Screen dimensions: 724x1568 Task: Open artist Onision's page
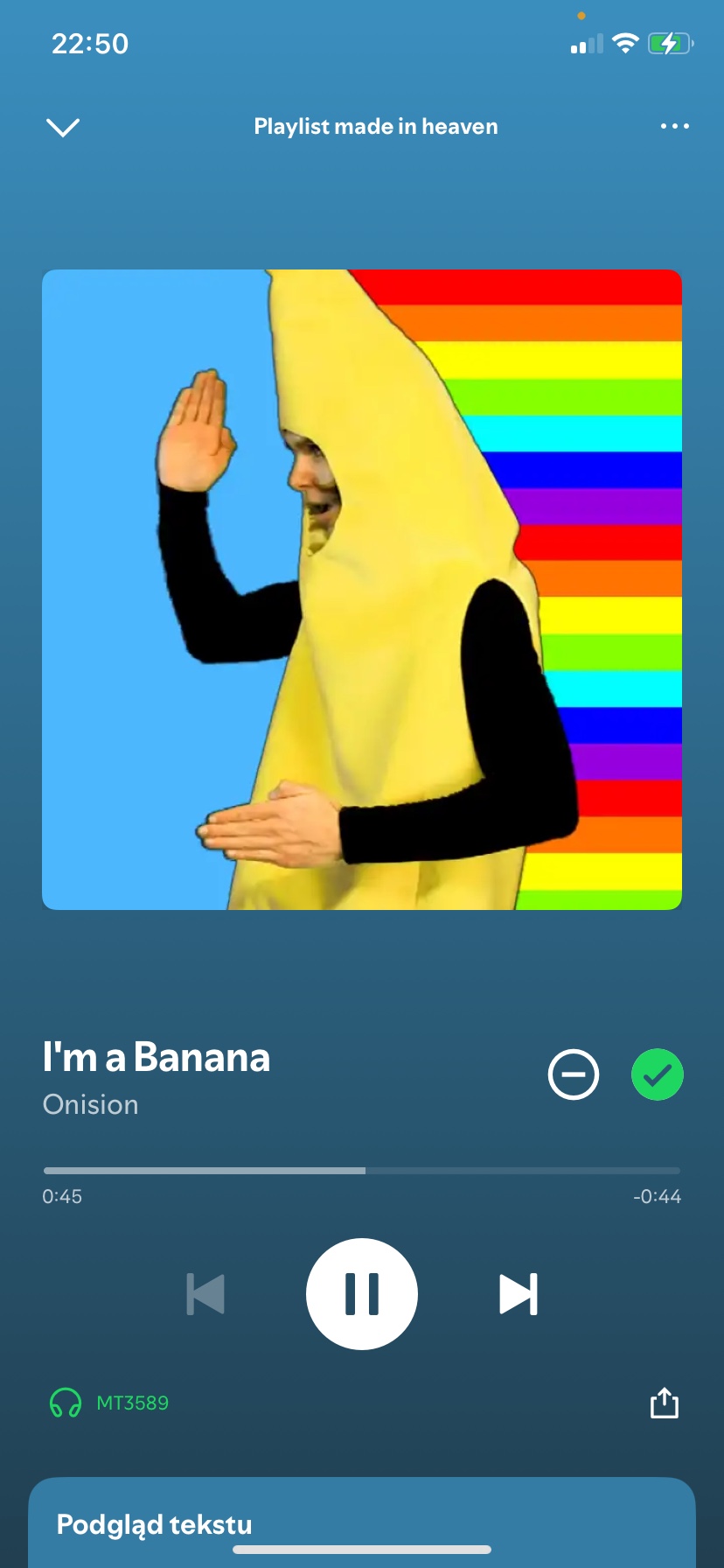[91, 1105]
